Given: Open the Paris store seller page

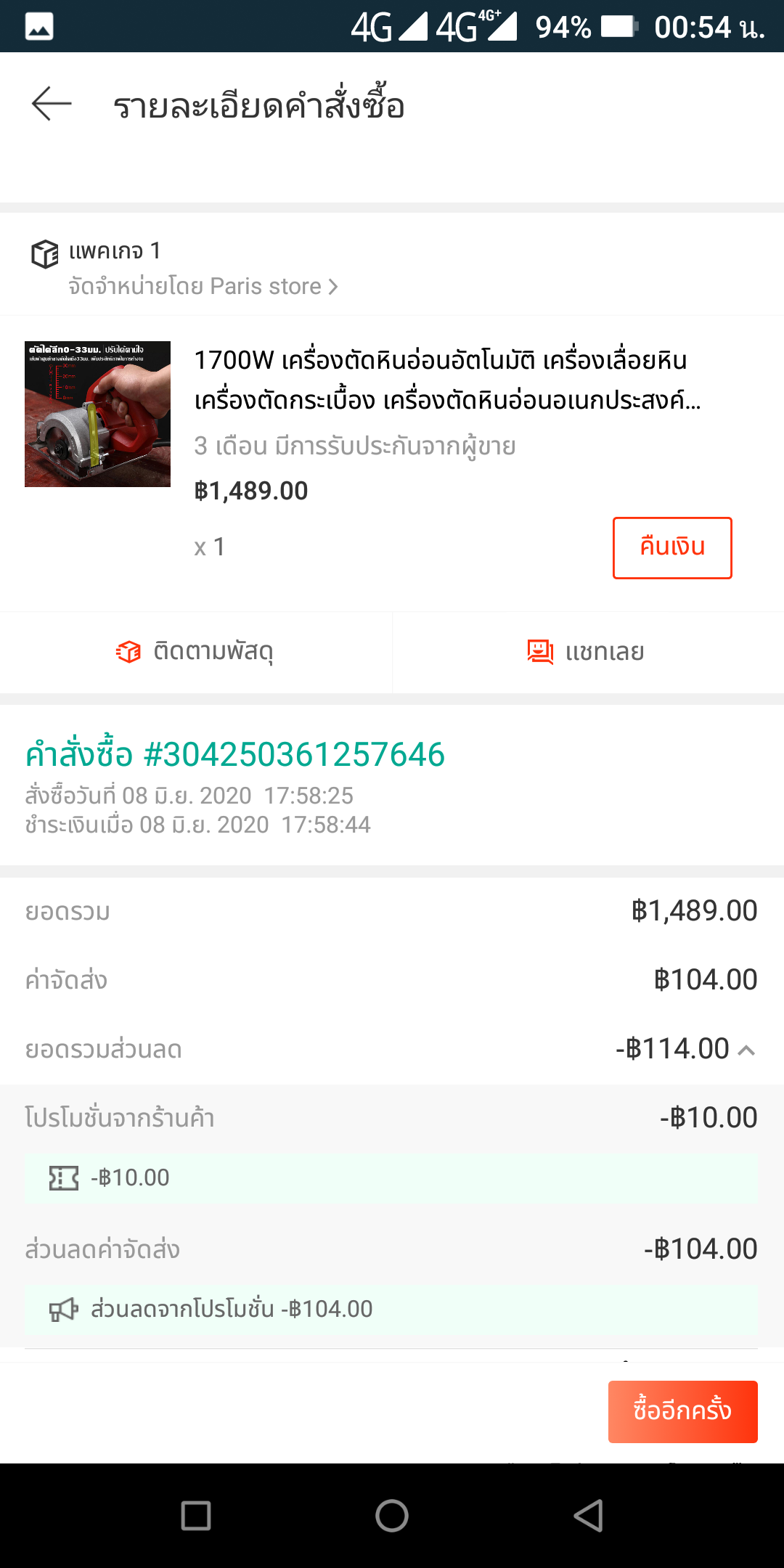Looking at the screenshot, I should pos(203,286).
